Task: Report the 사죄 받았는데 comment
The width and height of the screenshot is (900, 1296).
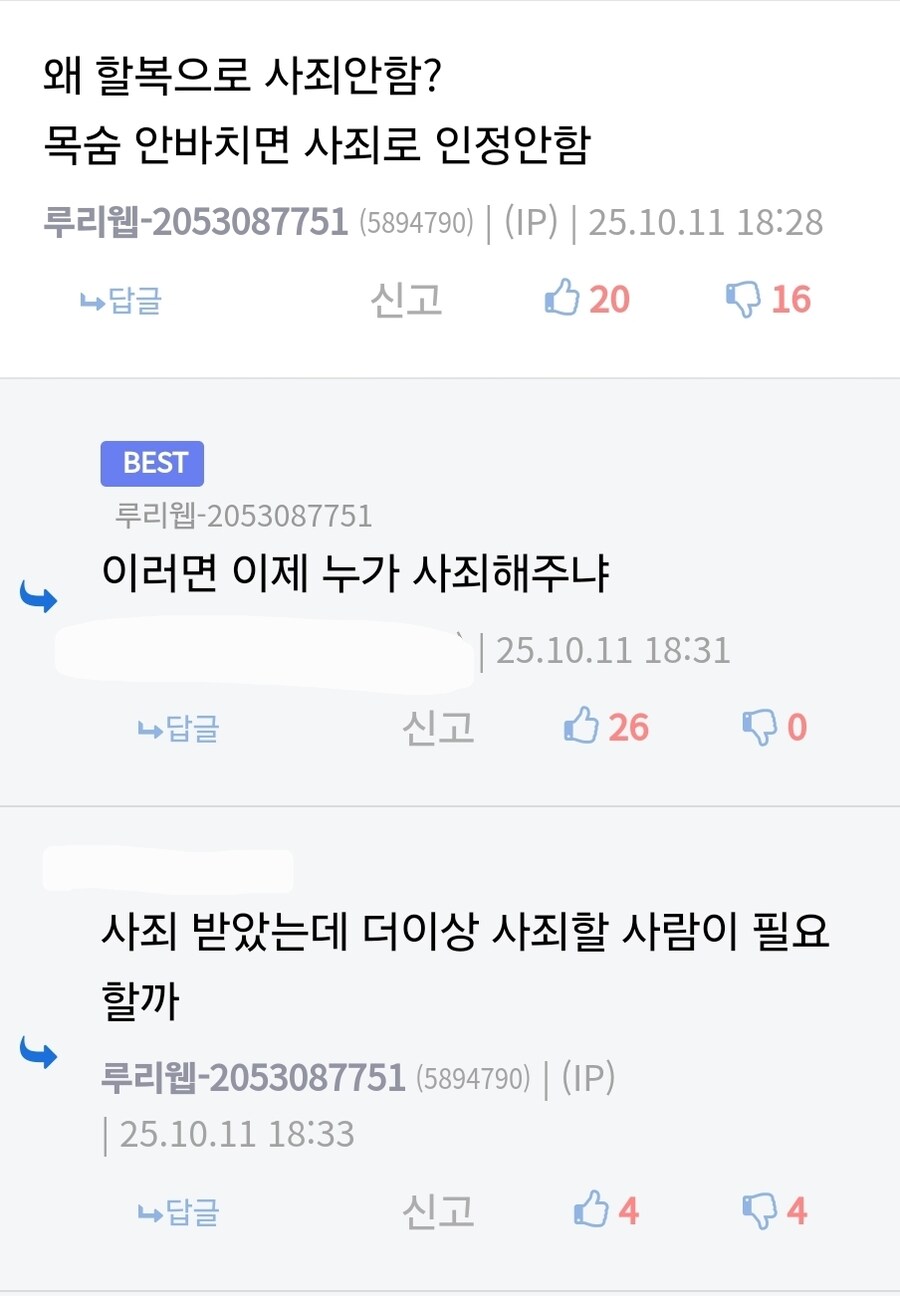Action: pyautogui.click(x=438, y=1212)
